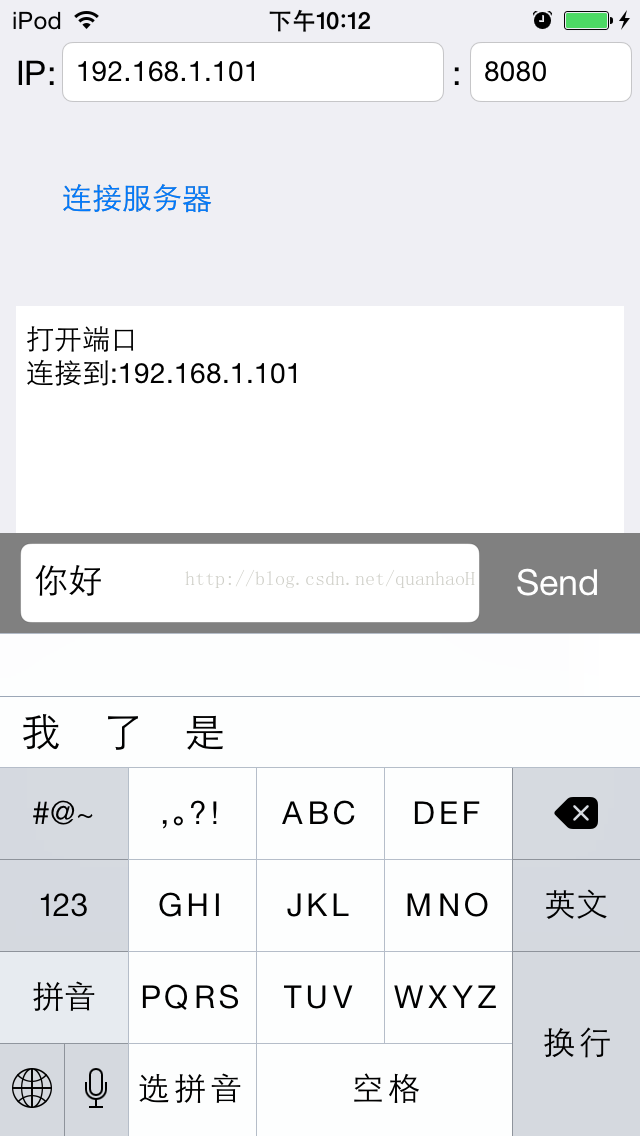
Task: Open the 123 number keyboard
Action: (x=64, y=905)
